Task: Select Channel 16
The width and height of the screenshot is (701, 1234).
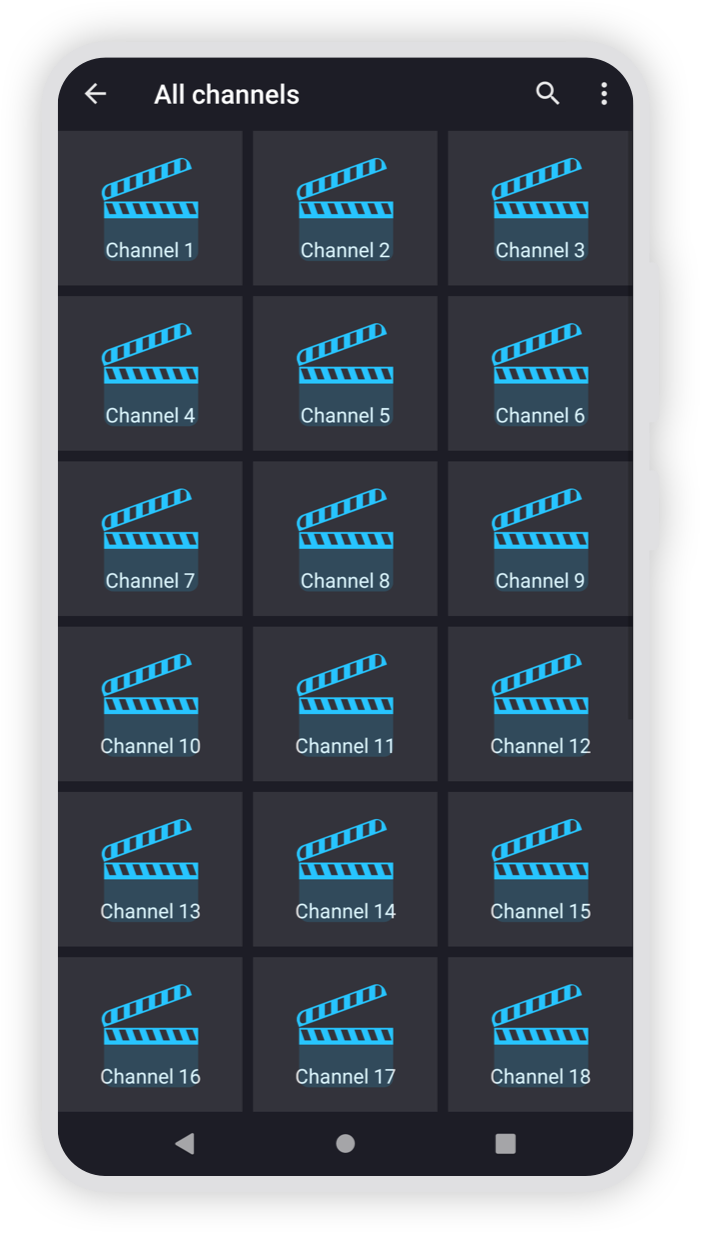Action: pos(150,1034)
